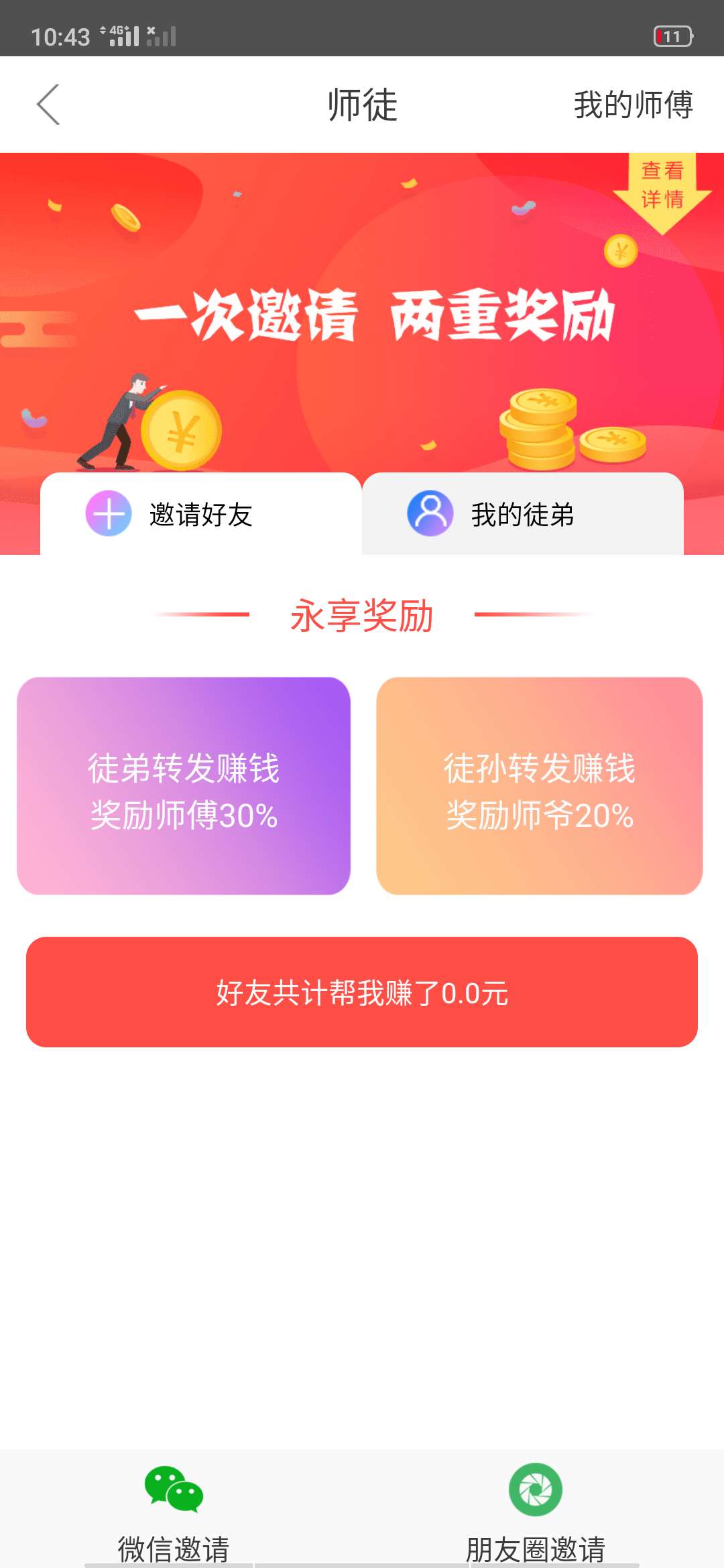Open 我的师傅 in the top bar
The image size is (724, 1568).
coord(633,105)
